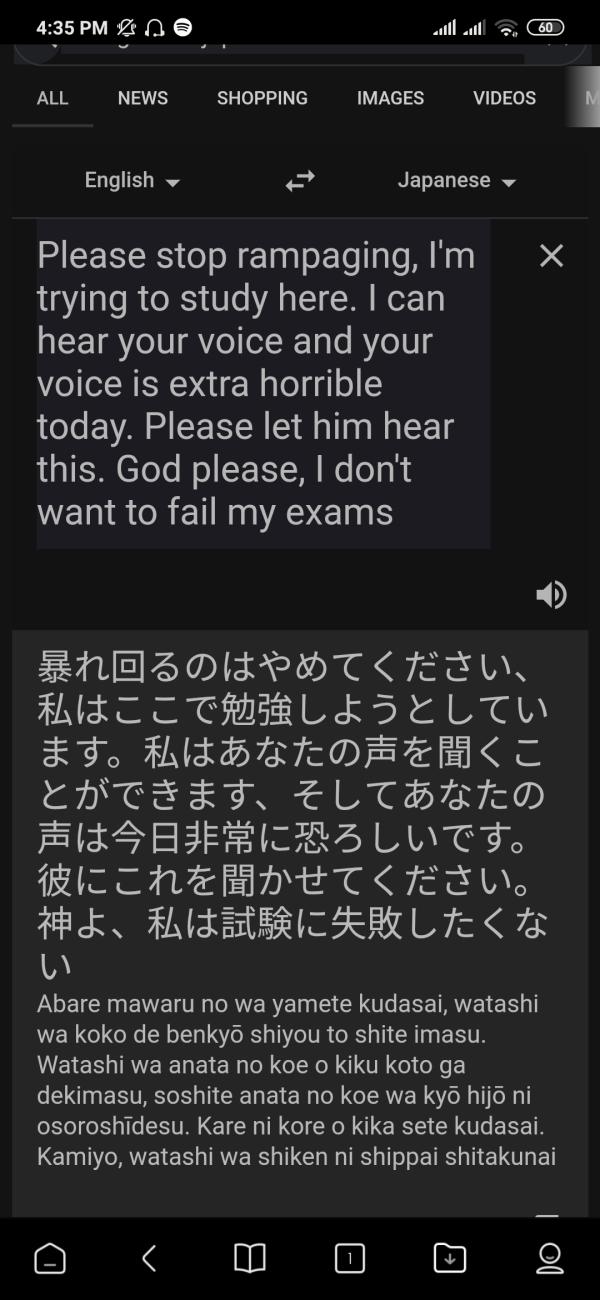The height and width of the screenshot is (1300, 600).
Task: Listen to the translation audio
Action: 551,595
